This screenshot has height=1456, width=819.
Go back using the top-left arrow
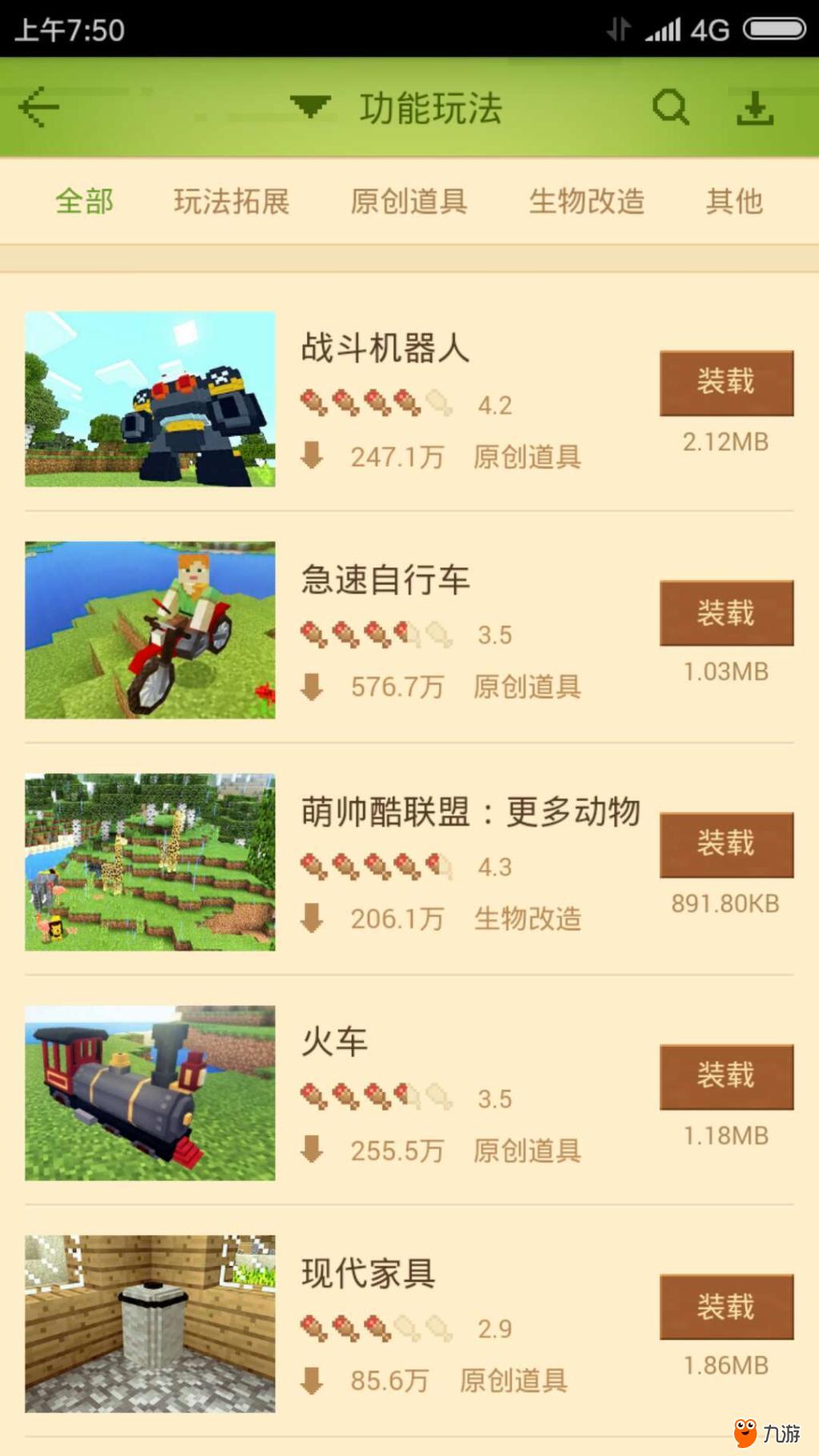click(39, 108)
